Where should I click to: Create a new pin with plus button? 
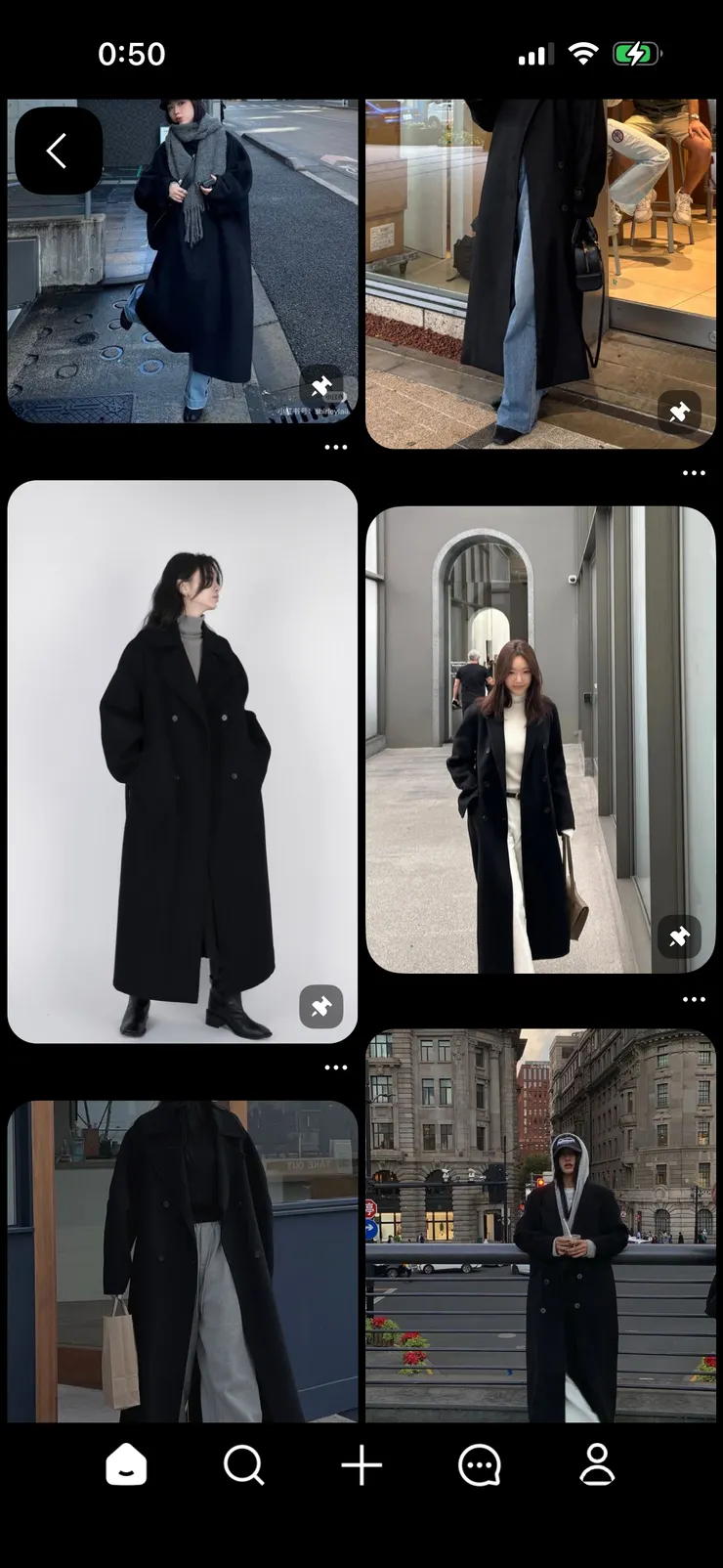pos(361,1465)
